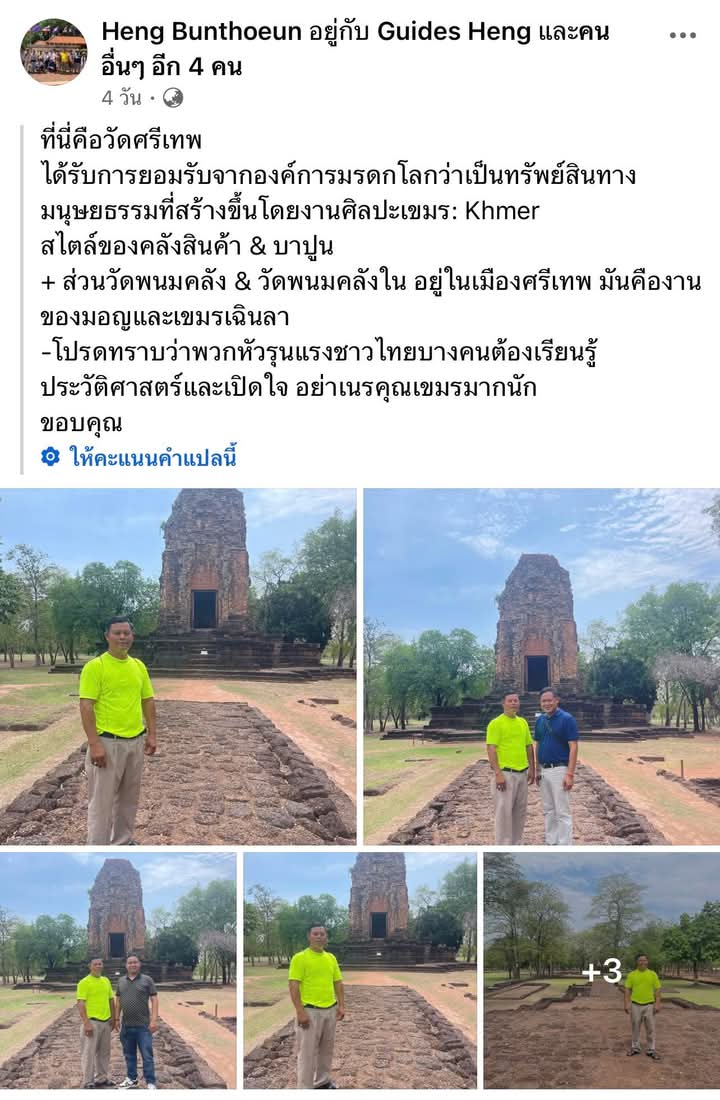The width and height of the screenshot is (720, 1100).
Task: Rate this translation
Action: (152, 457)
